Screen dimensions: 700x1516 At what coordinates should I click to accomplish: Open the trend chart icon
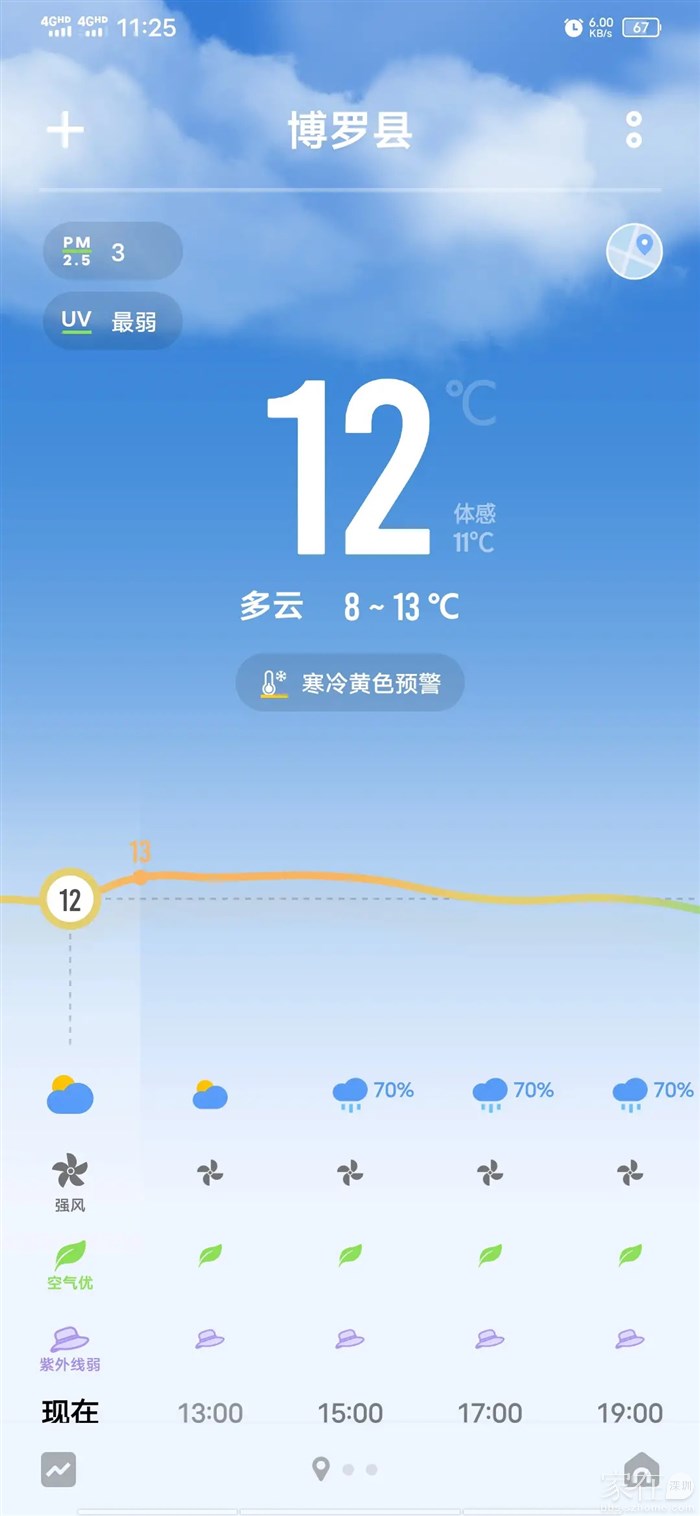click(59, 1469)
